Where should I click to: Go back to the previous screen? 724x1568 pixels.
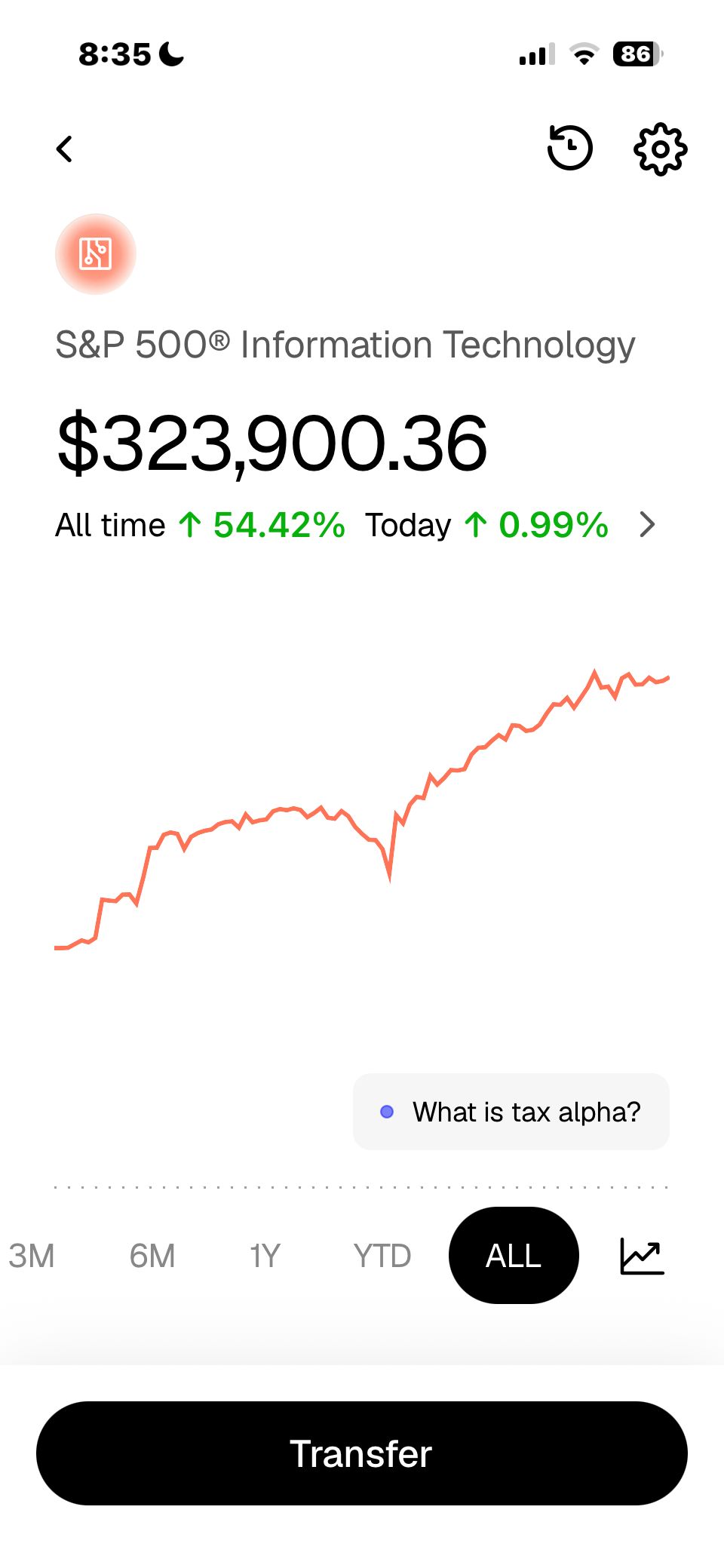tap(65, 149)
